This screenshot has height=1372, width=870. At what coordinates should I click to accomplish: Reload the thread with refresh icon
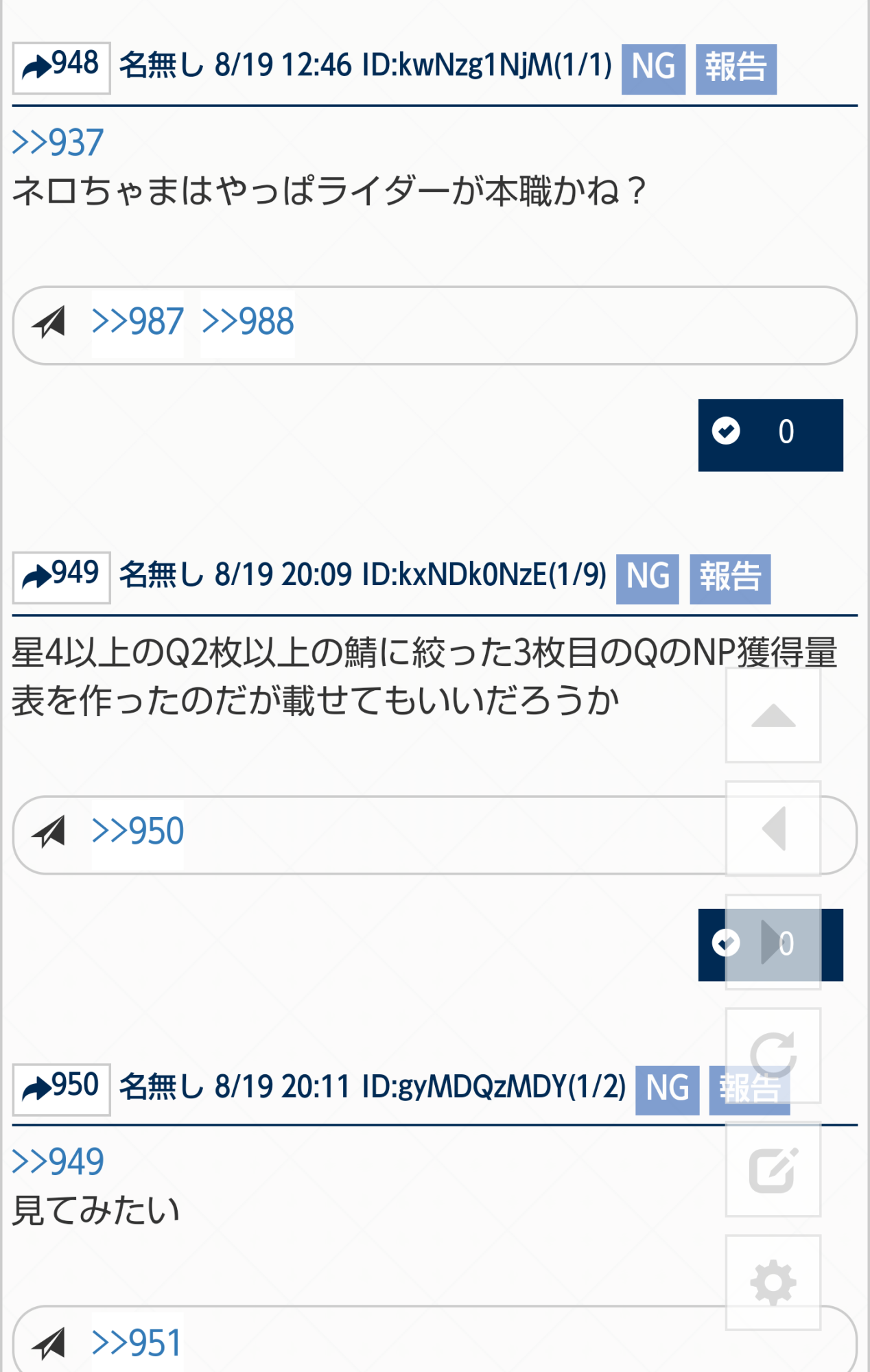click(x=773, y=1054)
